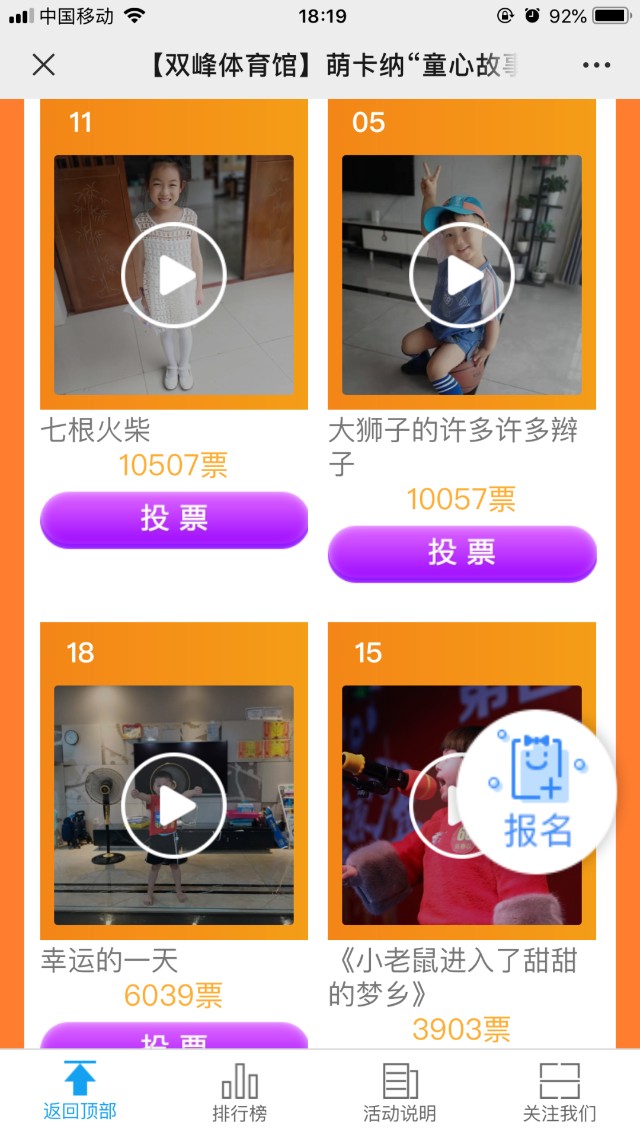Viewport: 640px width, 1138px height.
Task: Vote for 幸运的一天 entry
Action: 174,1036
